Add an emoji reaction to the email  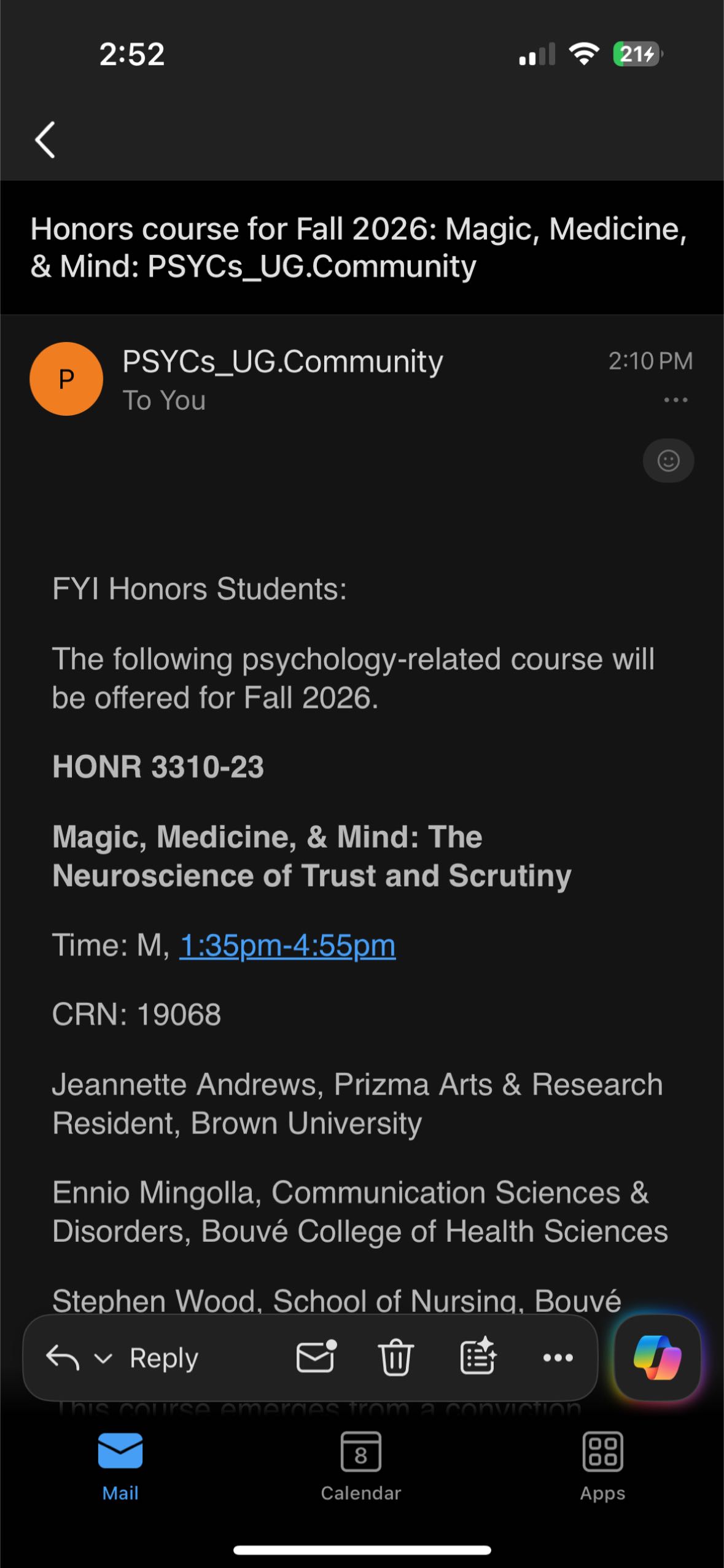point(668,461)
